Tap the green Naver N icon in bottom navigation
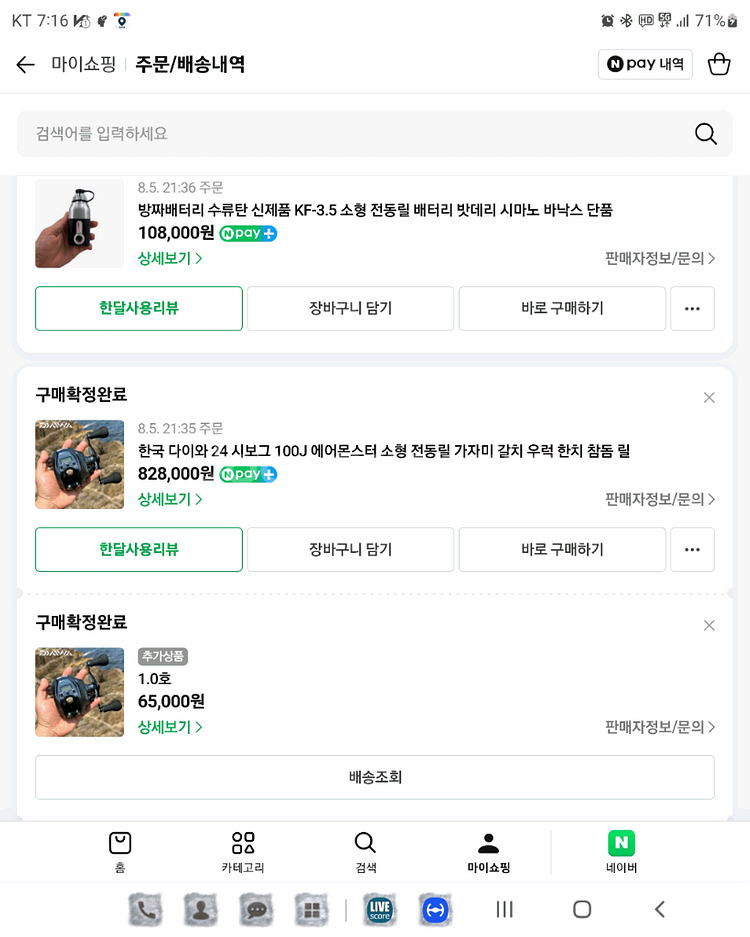The image size is (750, 937). (x=621, y=845)
